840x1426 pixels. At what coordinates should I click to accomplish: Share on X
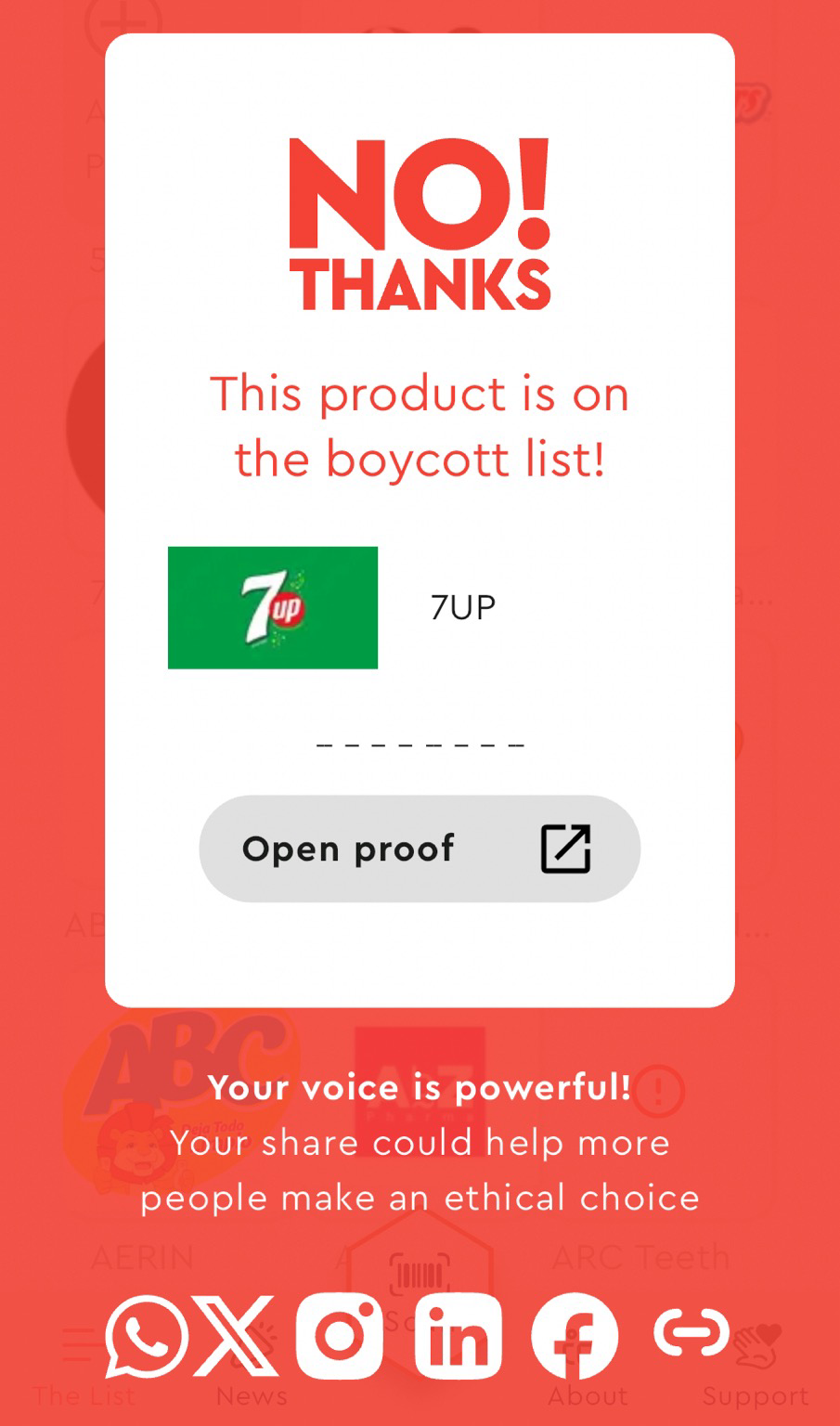[x=236, y=1336]
